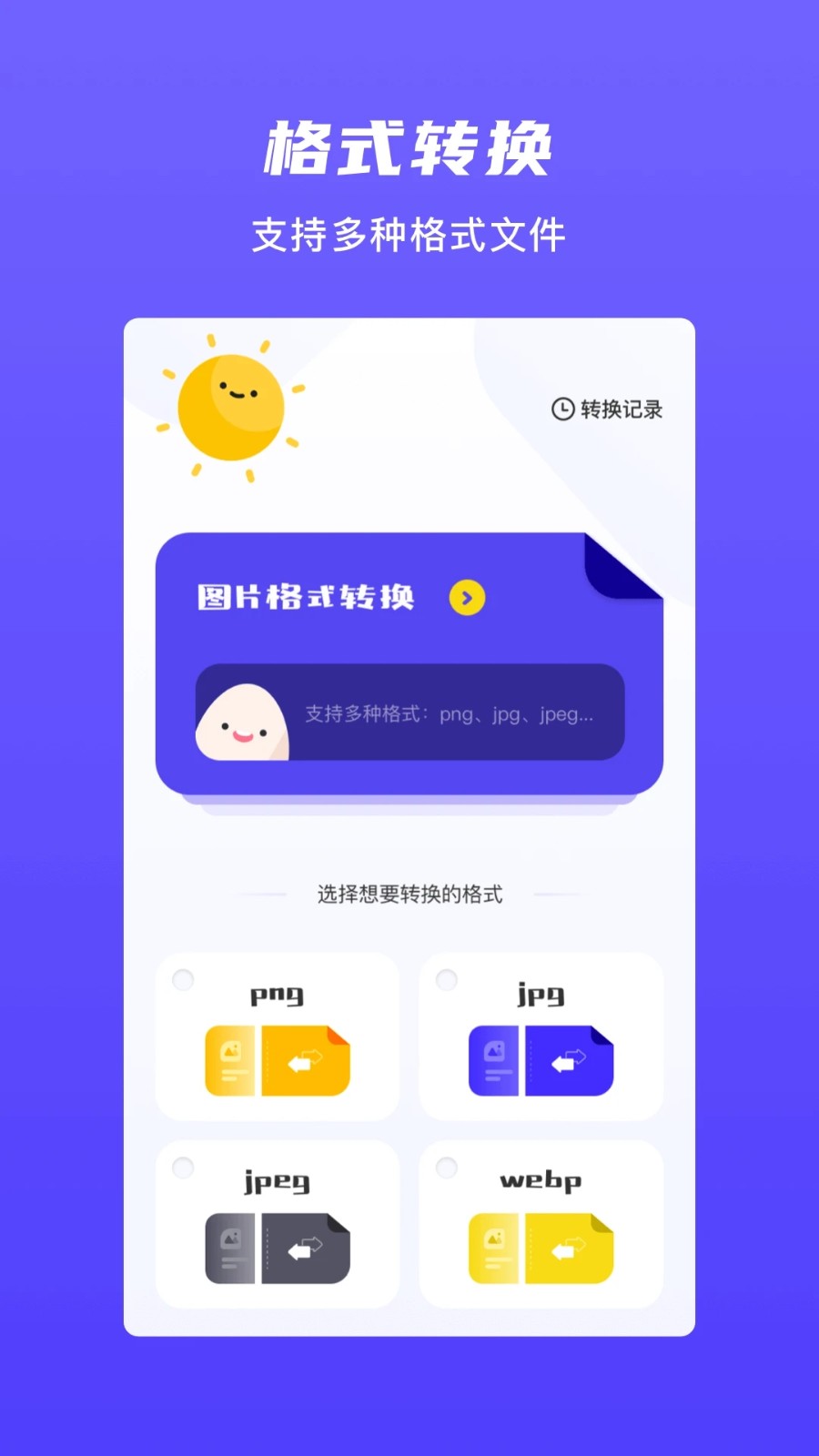Image resolution: width=819 pixels, height=1456 pixels.
Task: Select the jpeg format radio circle
Action: coord(183,1166)
